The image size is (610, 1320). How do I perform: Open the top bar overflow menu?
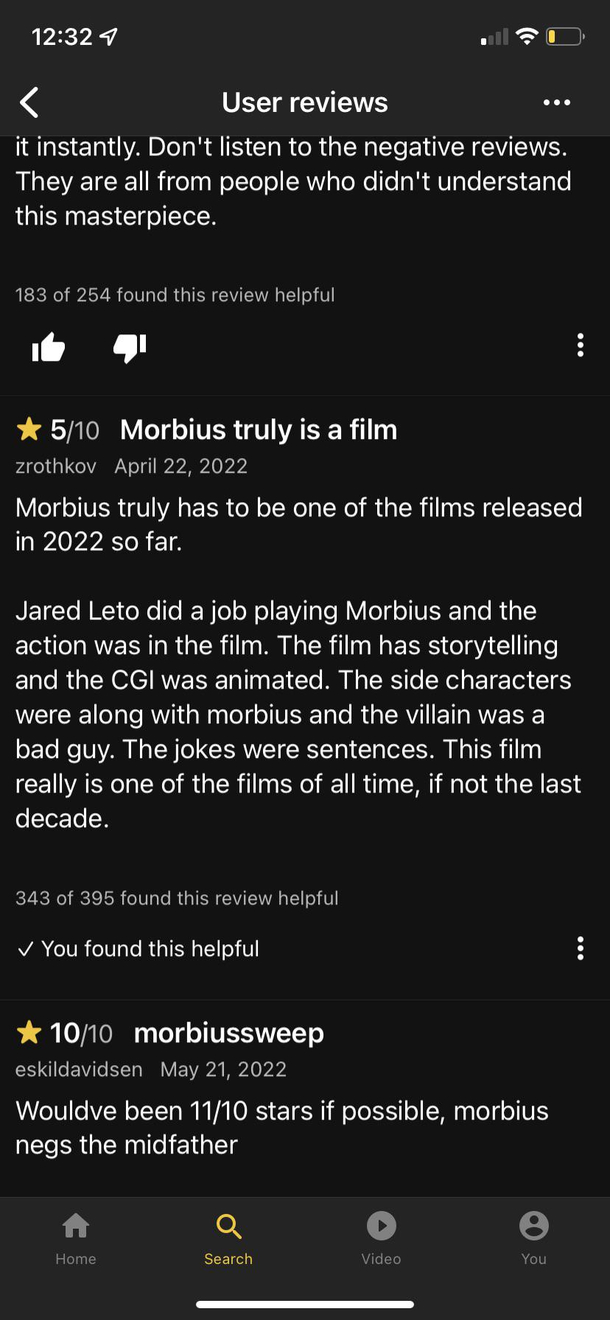click(x=556, y=102)
